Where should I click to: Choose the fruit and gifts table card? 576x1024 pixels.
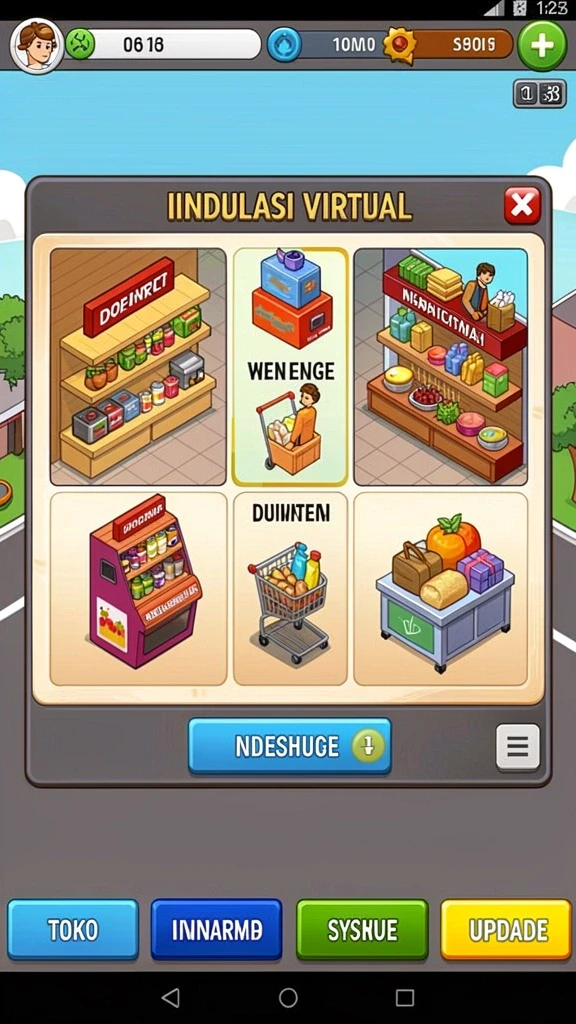click(441, 589)
